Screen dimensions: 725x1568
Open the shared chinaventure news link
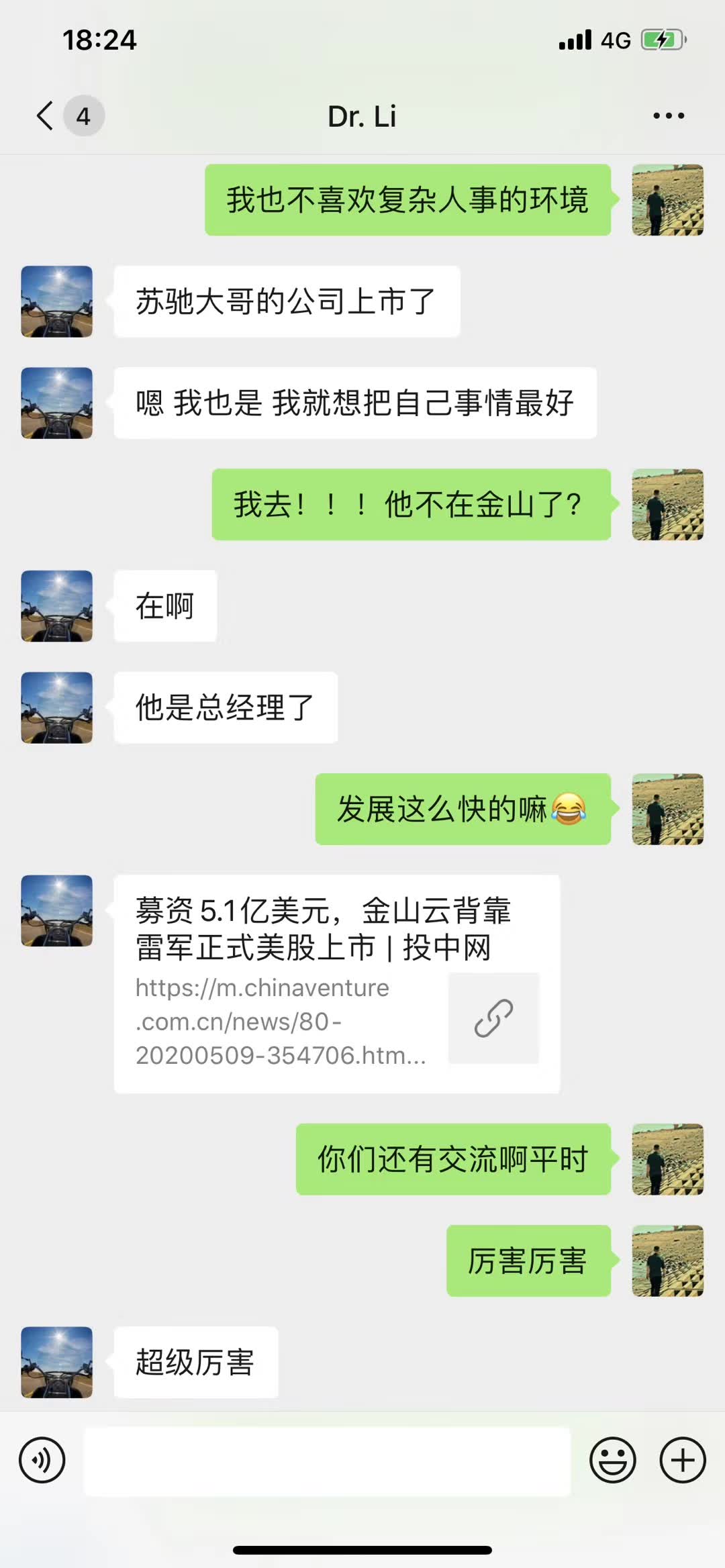(x=336, y=983)
